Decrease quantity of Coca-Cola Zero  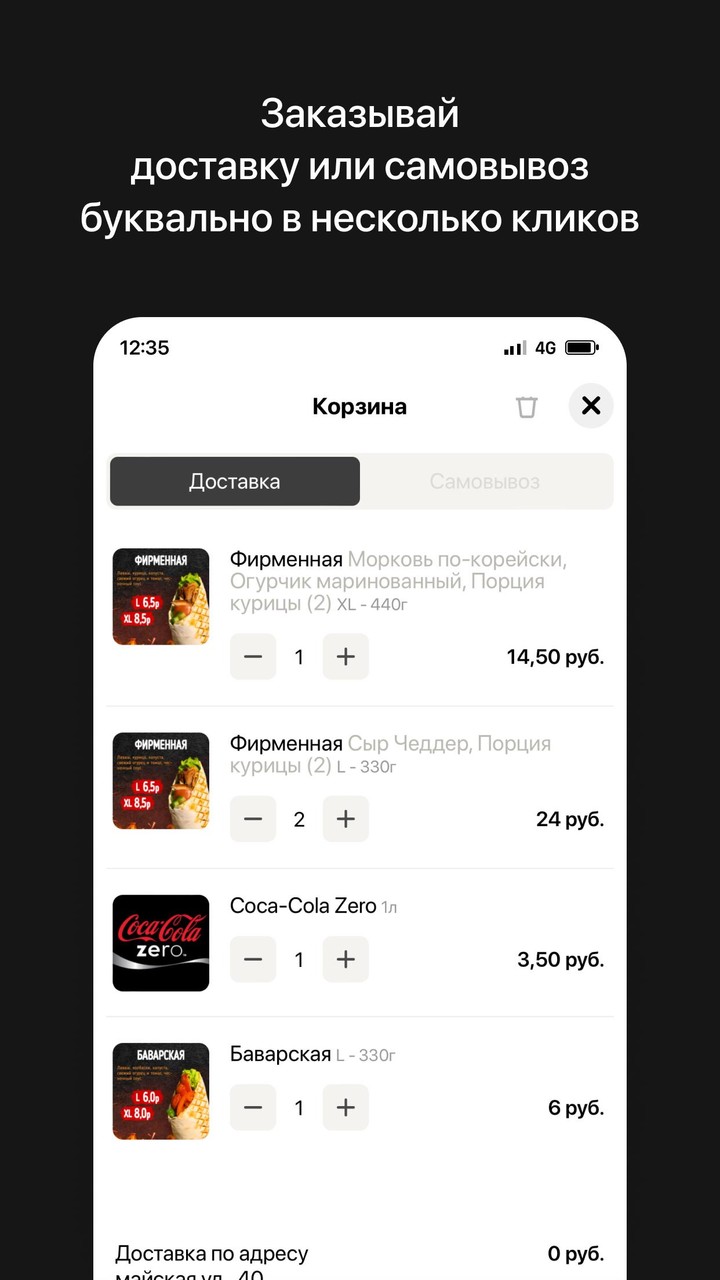tap(253, 959)
